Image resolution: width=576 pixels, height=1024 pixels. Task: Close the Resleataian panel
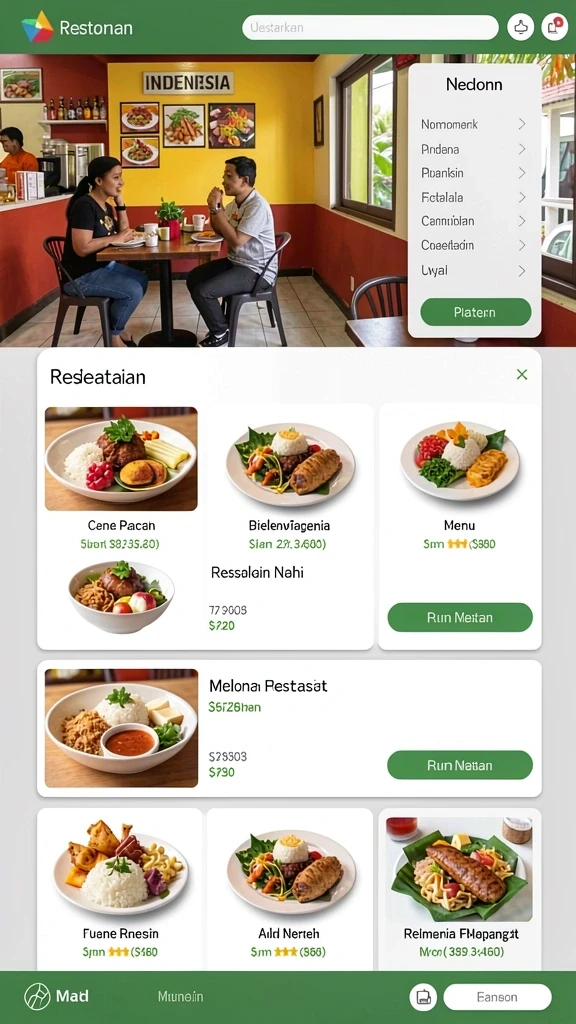tap(522, 374)
